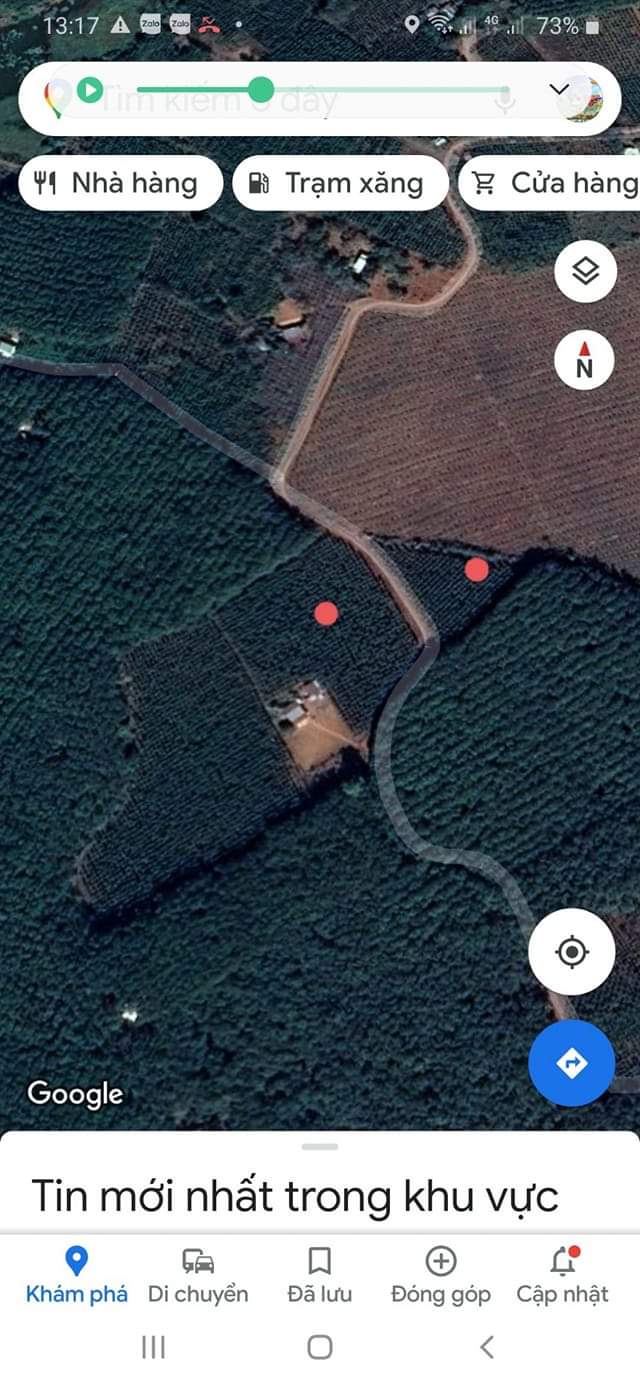Screen dimensions: 640x1385
Task: Open the map layers button
Action: 585,272
